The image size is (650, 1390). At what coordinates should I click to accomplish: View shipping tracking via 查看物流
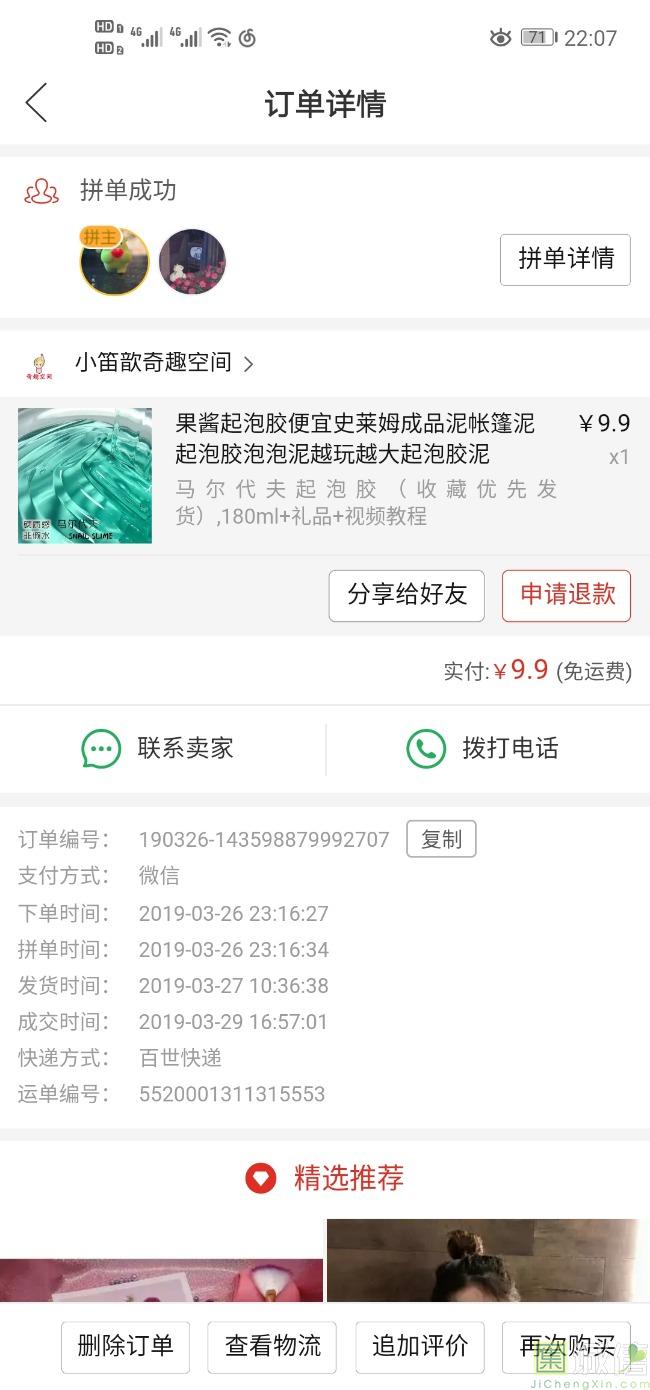272,1346
